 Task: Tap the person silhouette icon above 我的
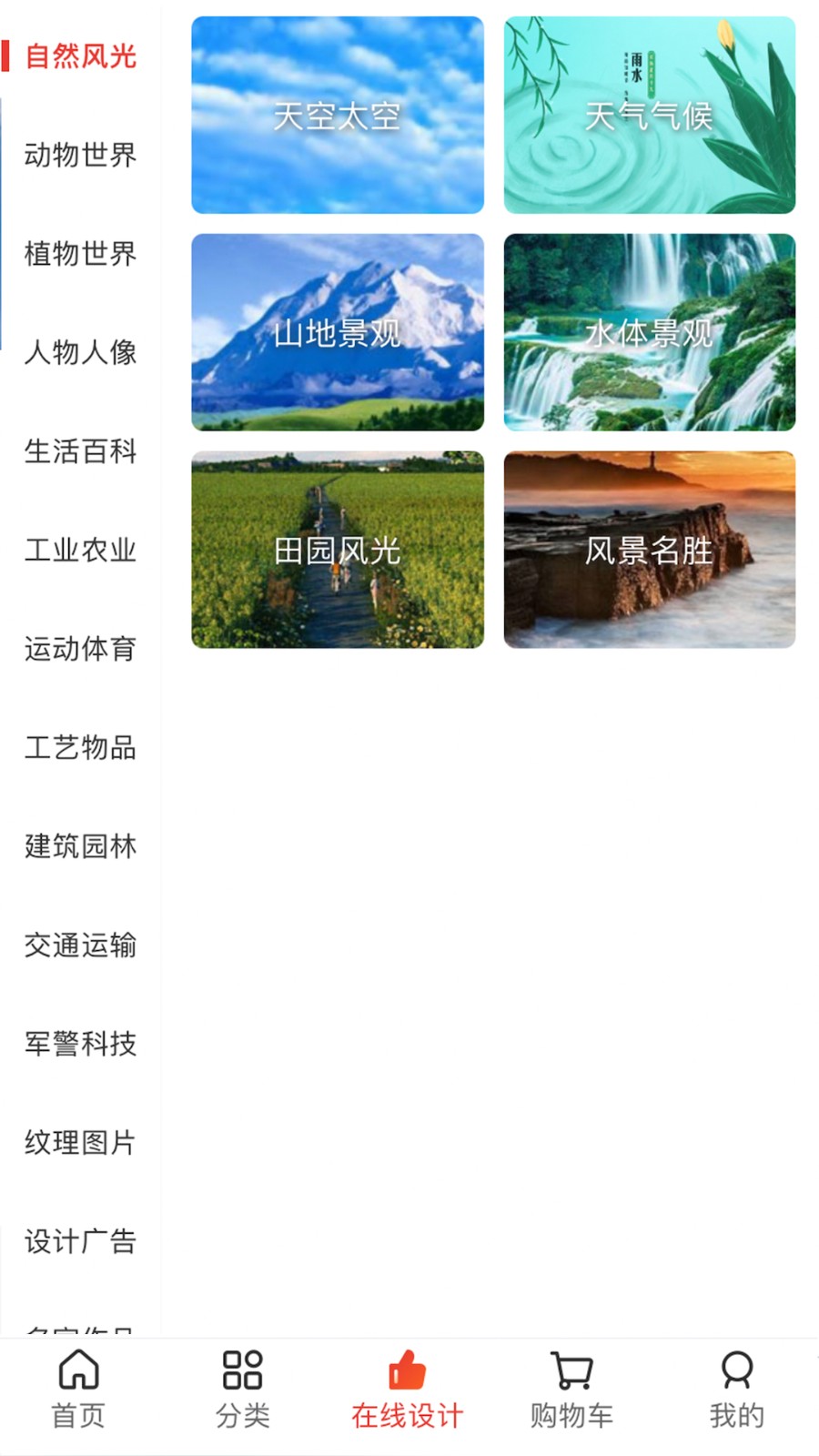735,1368
